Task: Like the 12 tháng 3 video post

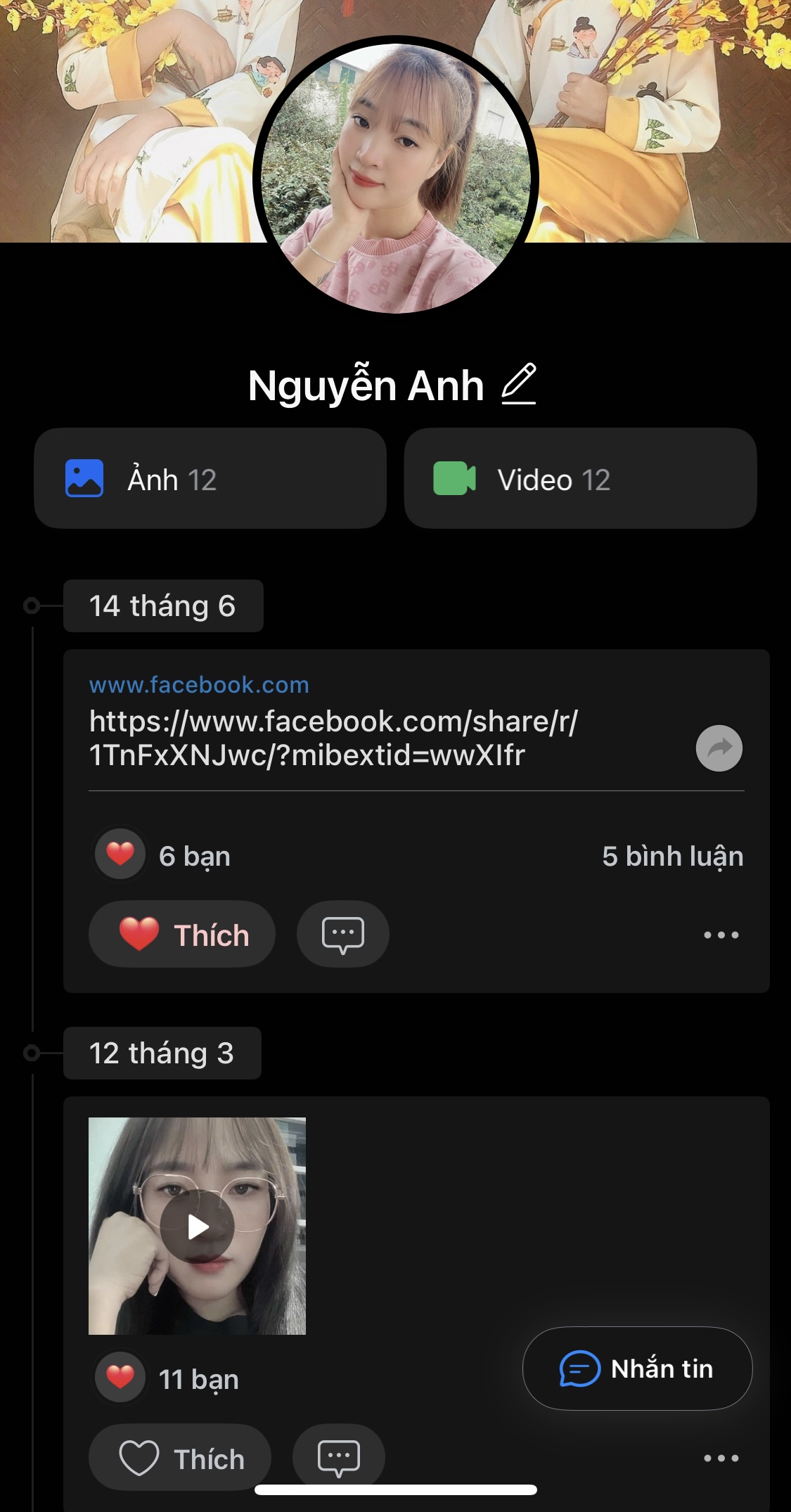Action: click(180, 1458)
